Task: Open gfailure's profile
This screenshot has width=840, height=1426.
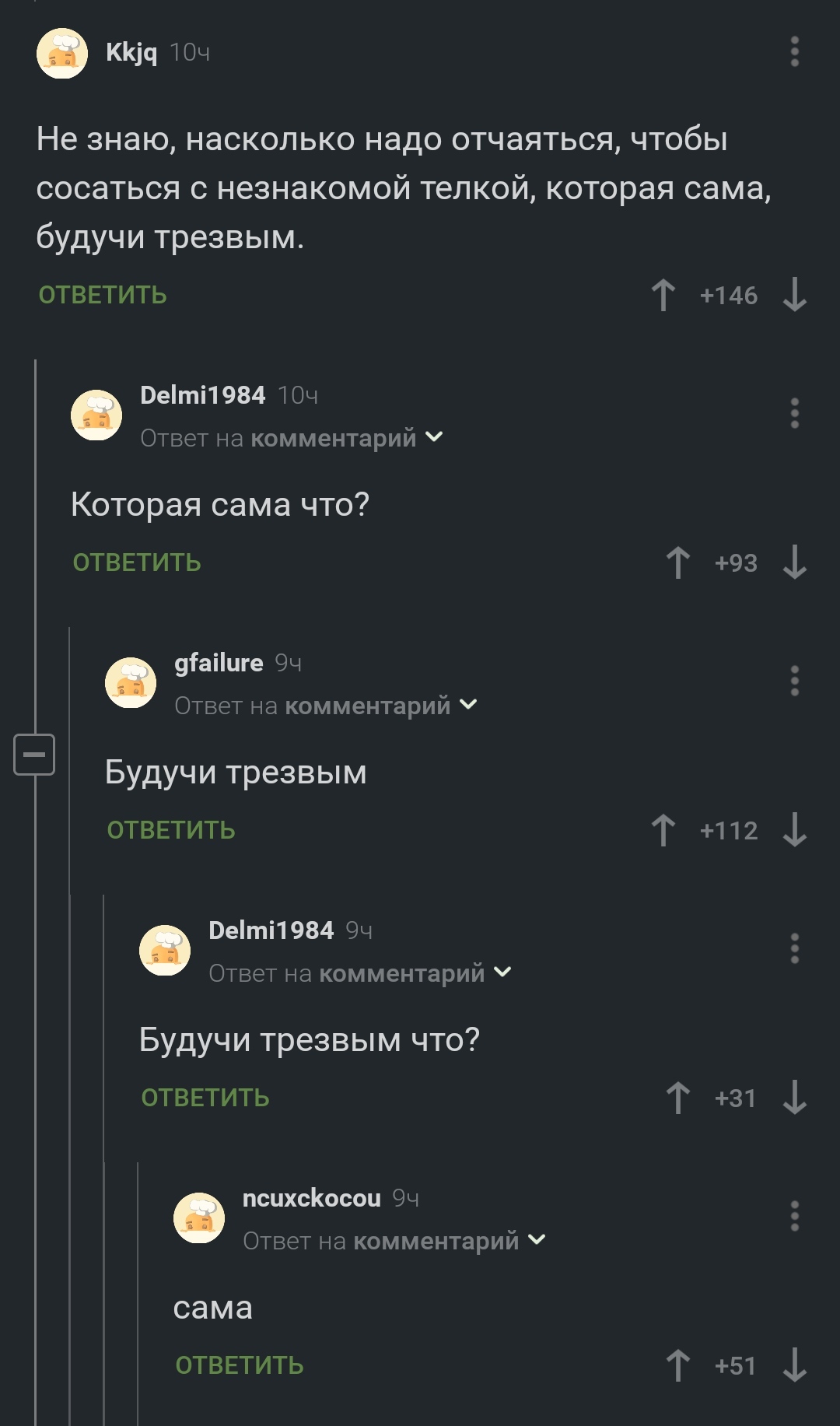Action: (219, 663)
